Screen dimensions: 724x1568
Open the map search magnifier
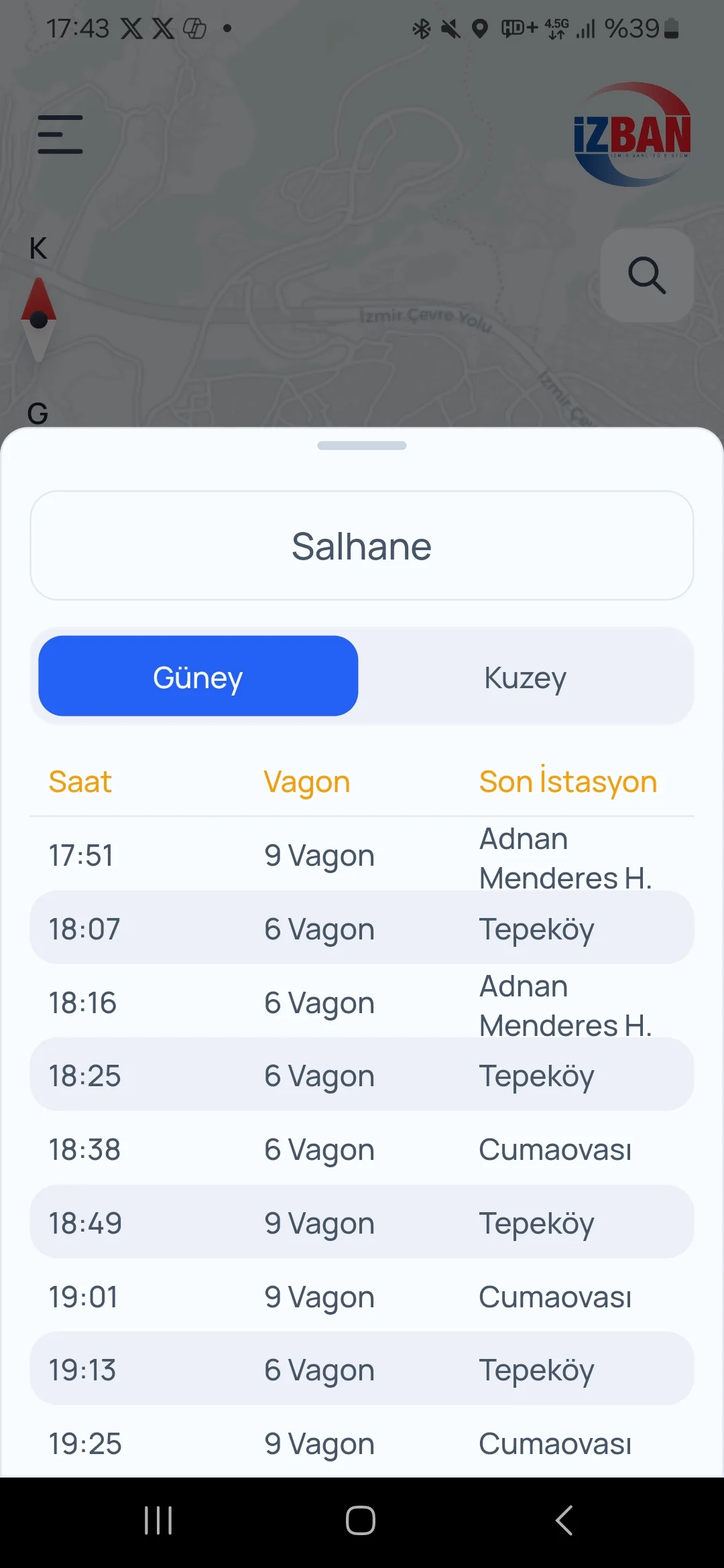pos(646,275)
